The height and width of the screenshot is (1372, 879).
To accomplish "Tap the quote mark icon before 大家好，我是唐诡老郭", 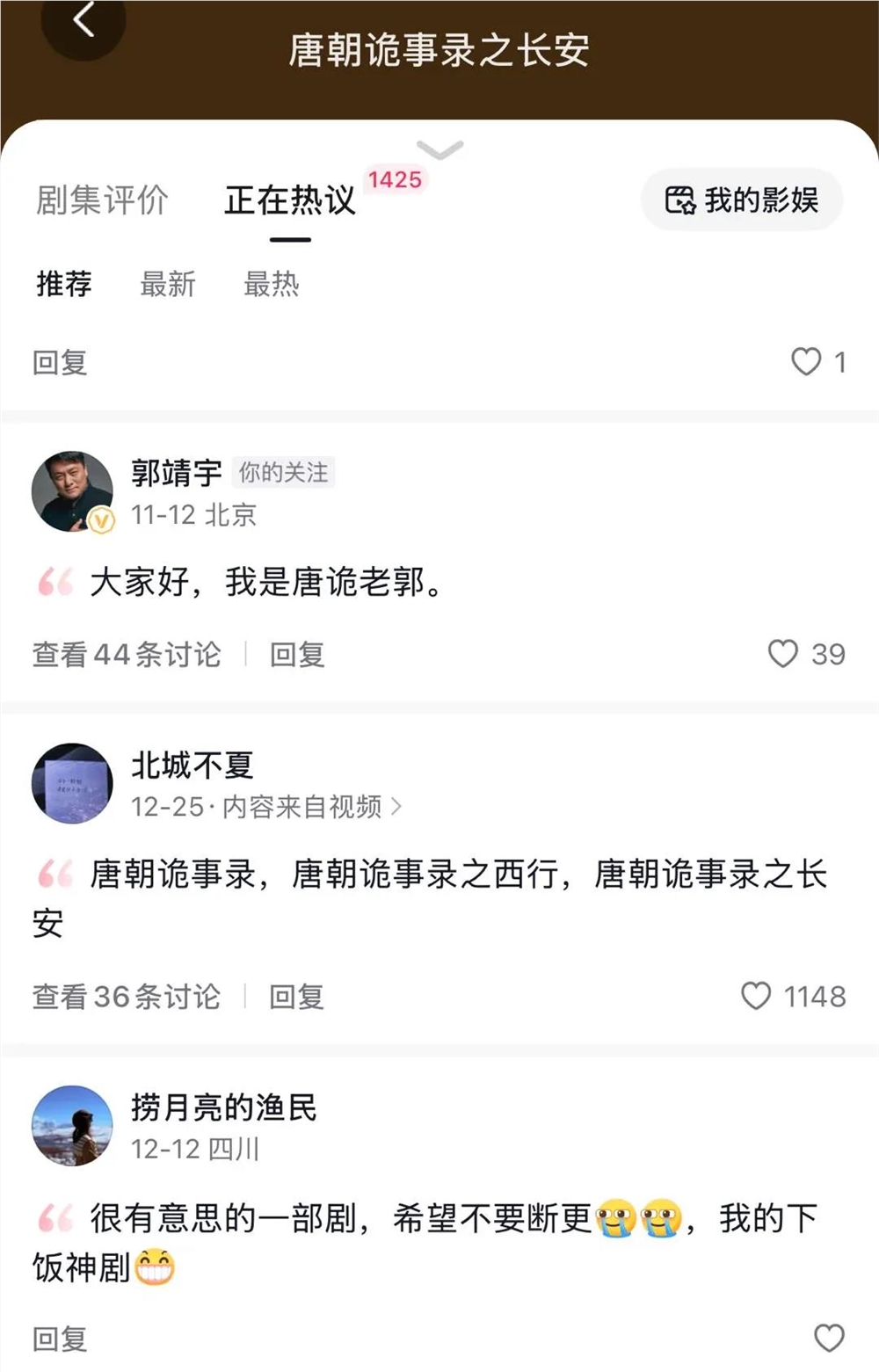I will tap(56, 581).
